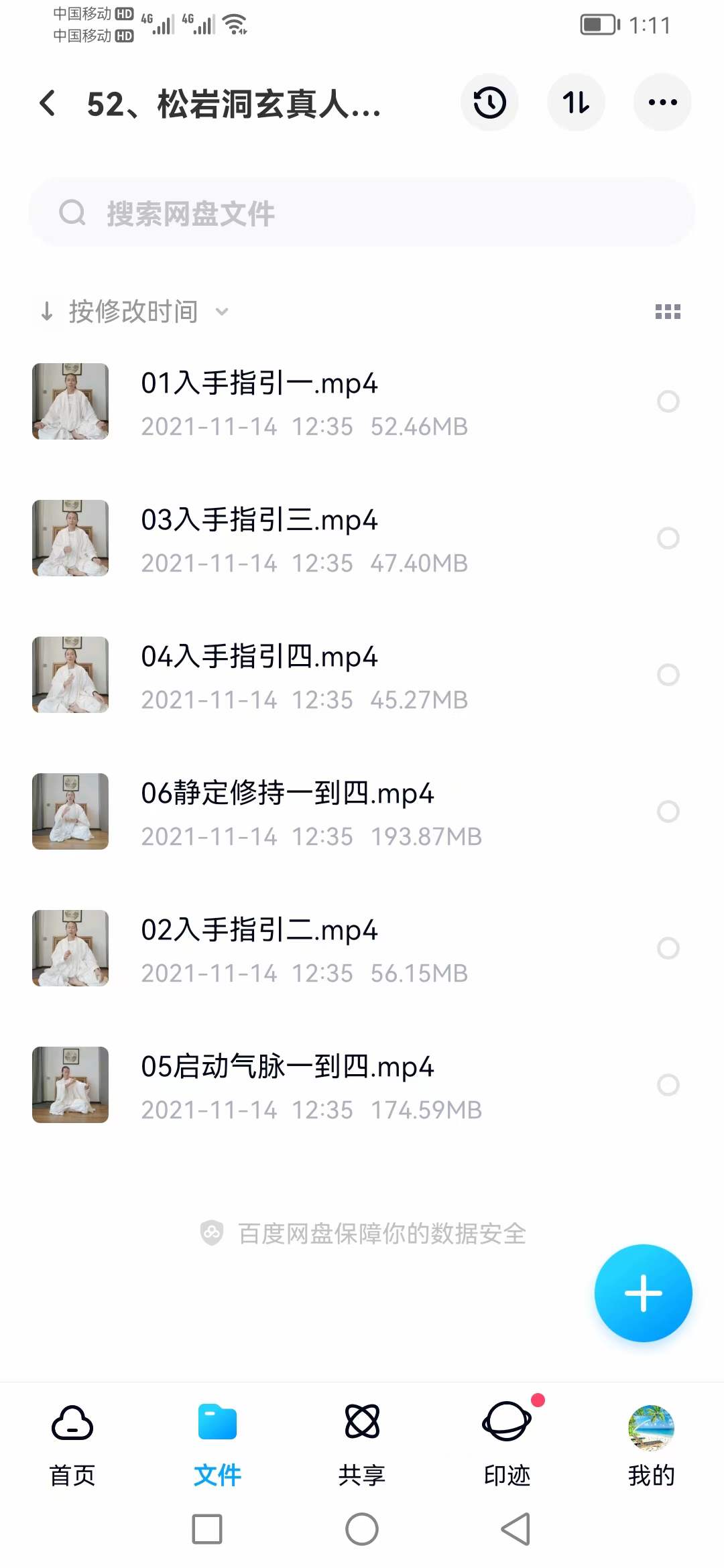Open the video 04入手指引四.mp4

coord(259,657)
